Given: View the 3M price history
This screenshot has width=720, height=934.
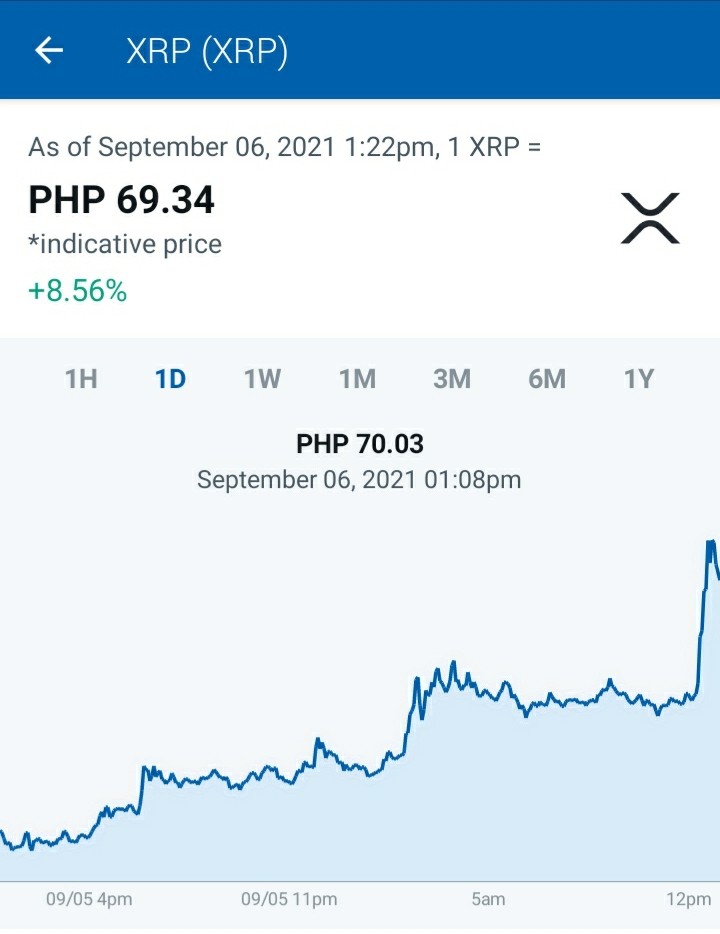Looking at the screenshot, I should click(x=452, y=379).
